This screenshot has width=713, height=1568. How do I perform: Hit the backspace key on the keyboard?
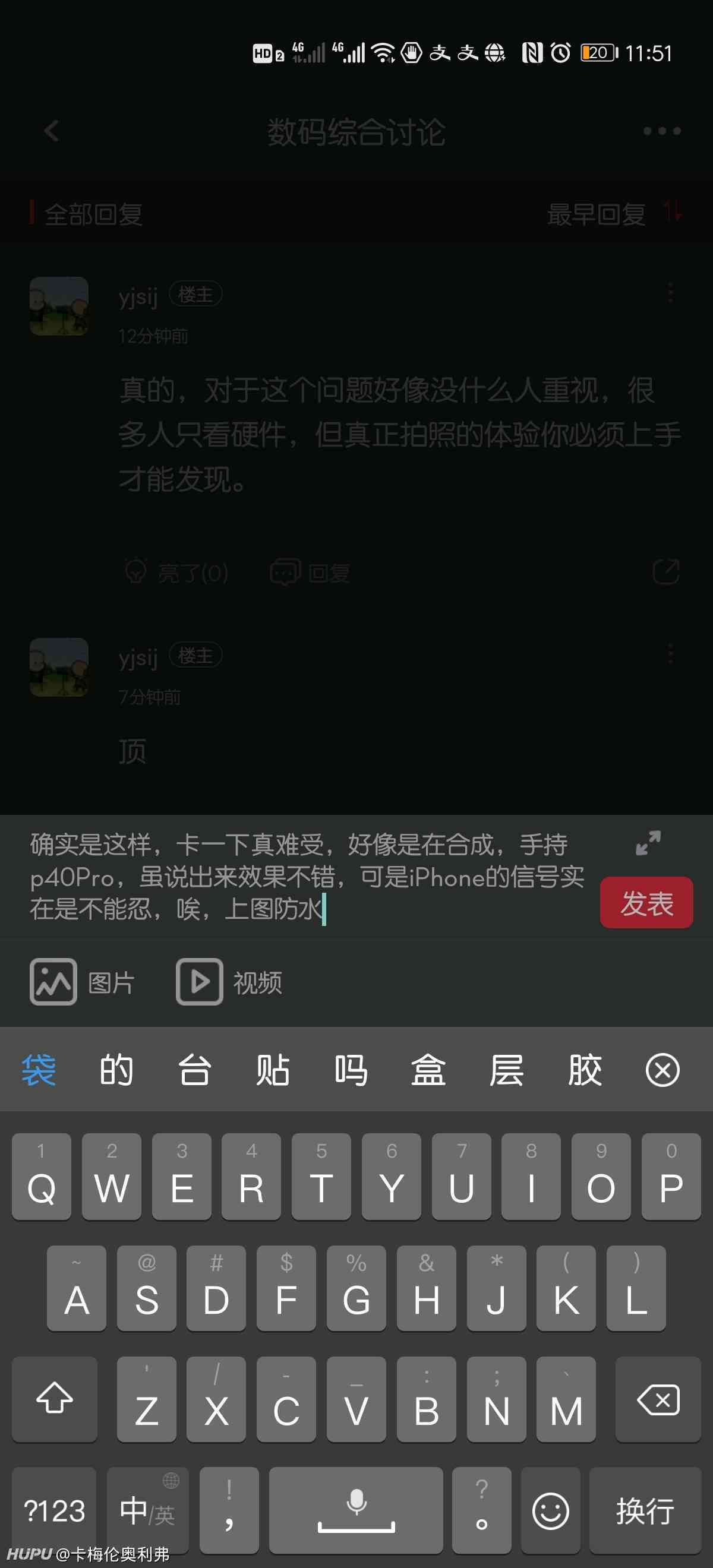point(658,1399)
